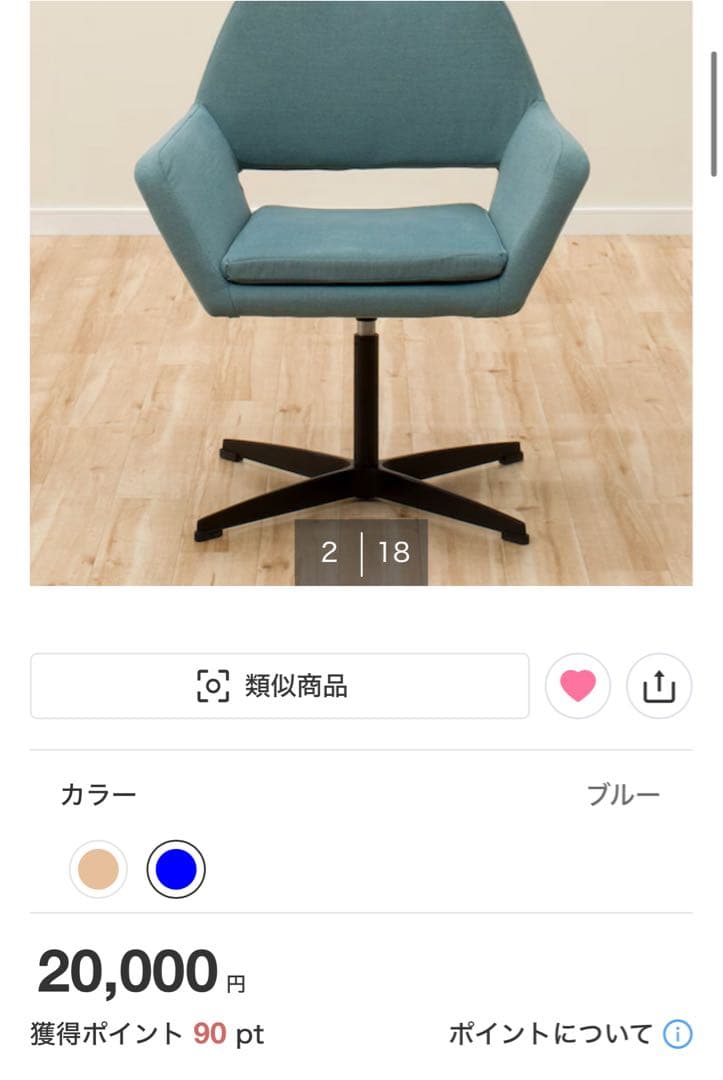This screenshot has height=1080, width=723.
Task: Deselect blue by tapping the beige option
Action: click(x=97, y=869)
